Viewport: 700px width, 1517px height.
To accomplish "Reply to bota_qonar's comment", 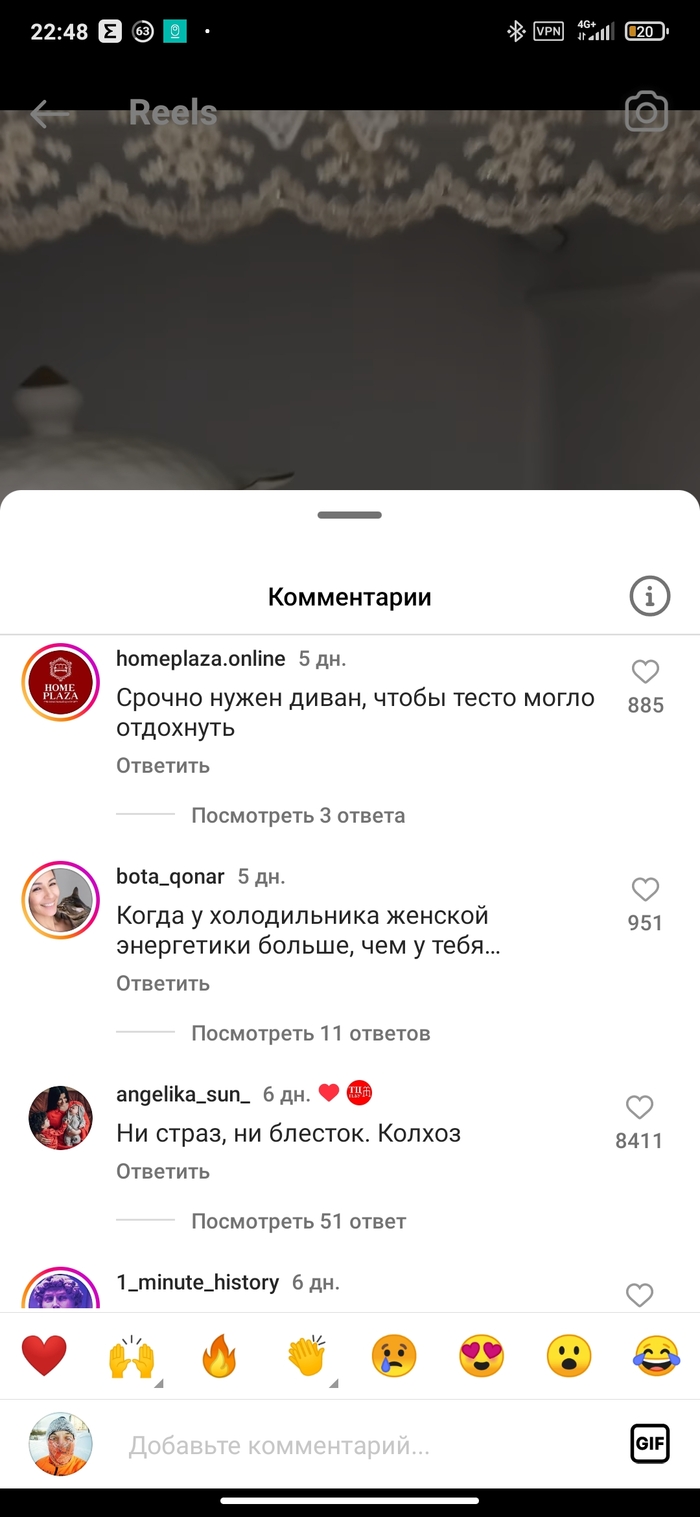I will [x=163, y=984].
